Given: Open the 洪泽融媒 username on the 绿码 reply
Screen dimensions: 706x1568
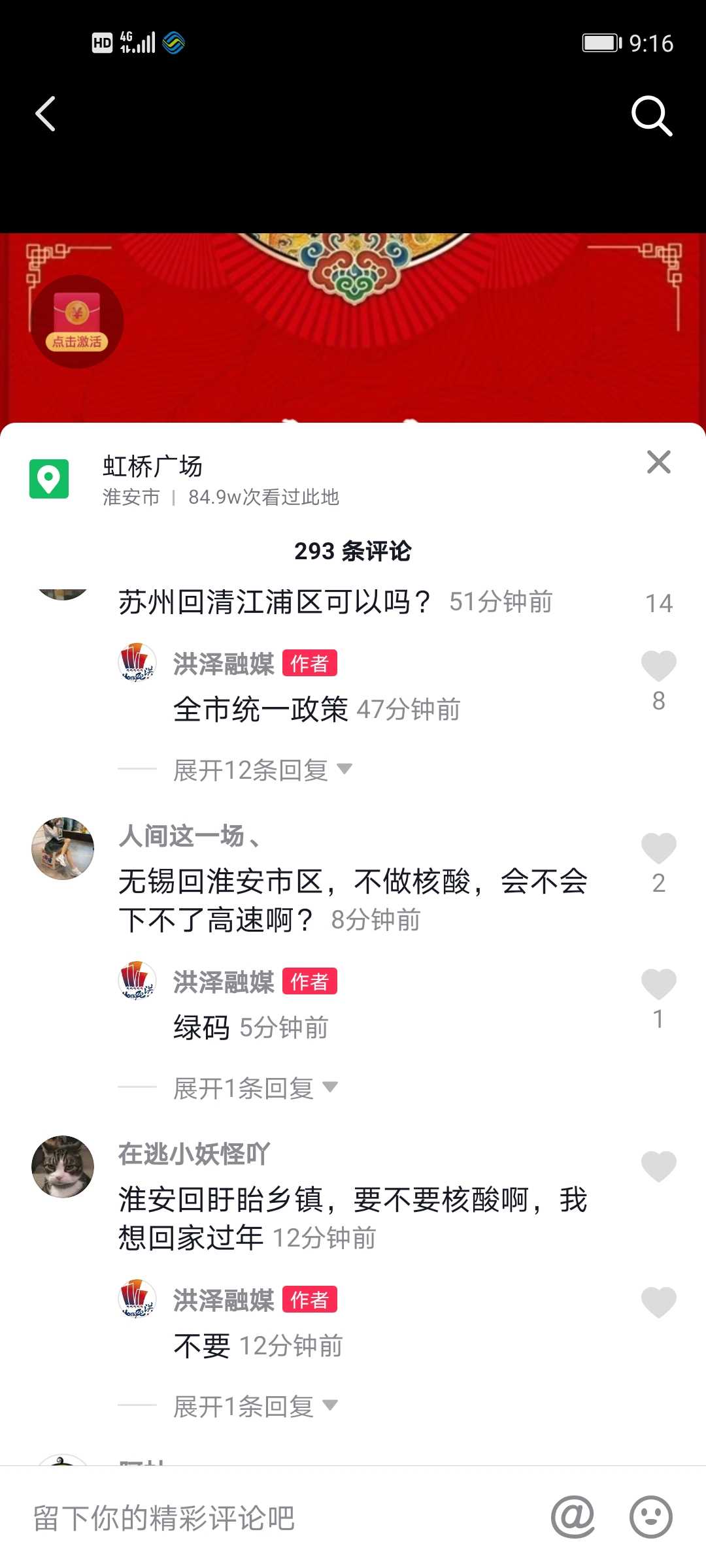Looking at the screenshot, I should pyautogui.click(x=224, y=982).
